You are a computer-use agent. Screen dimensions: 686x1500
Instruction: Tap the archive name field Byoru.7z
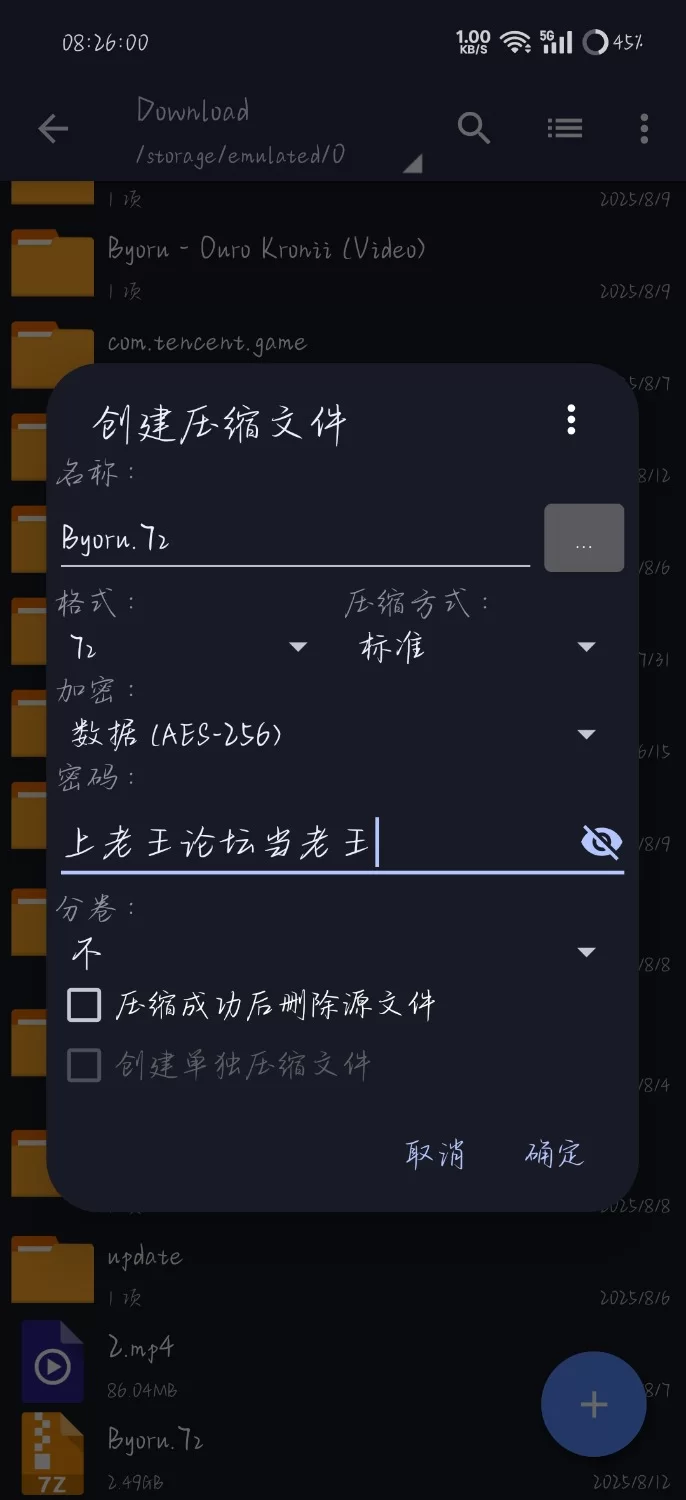(x=294, y=539)
